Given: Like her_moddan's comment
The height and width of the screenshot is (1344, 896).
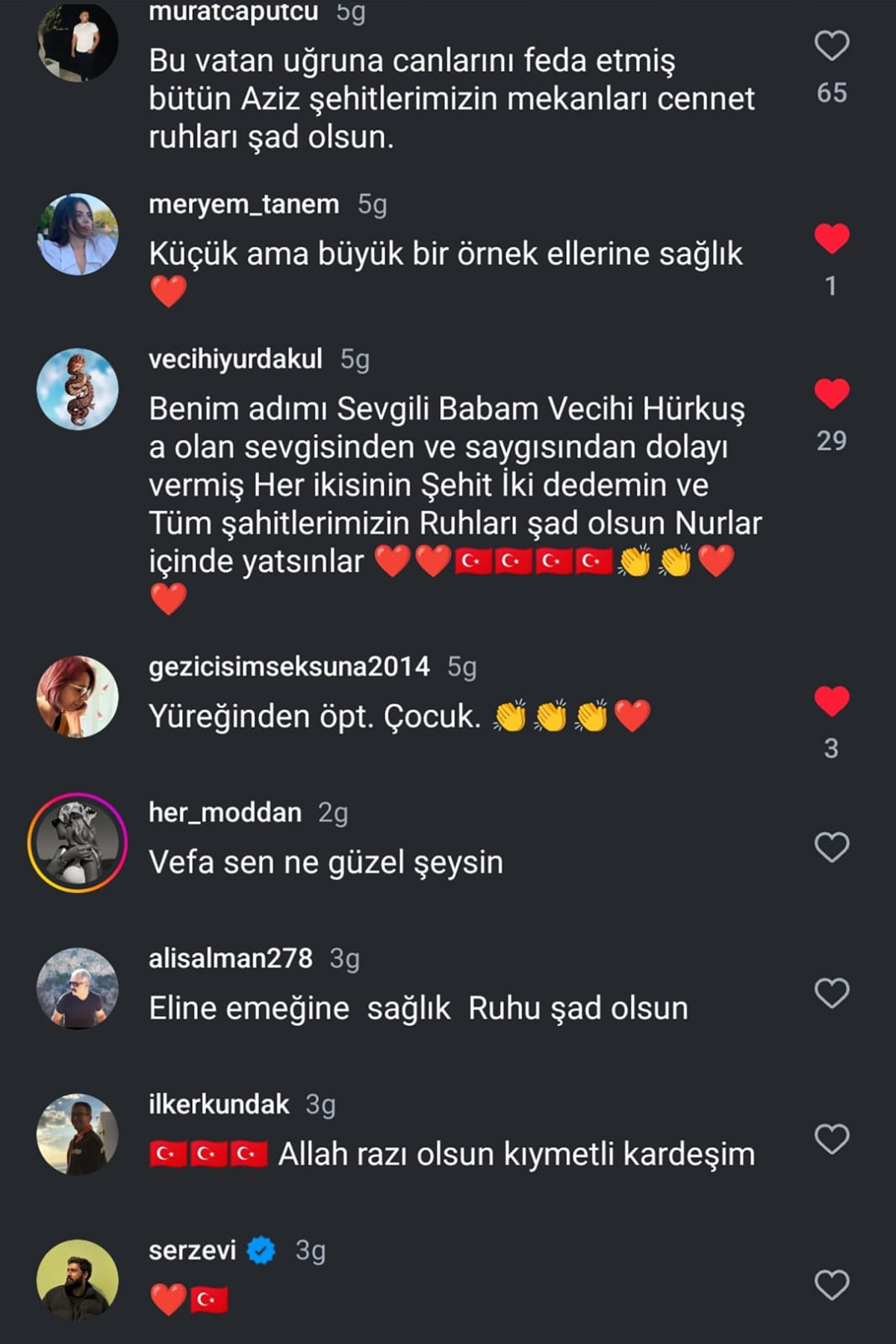Looking at the screenshot, I should 831,847.
